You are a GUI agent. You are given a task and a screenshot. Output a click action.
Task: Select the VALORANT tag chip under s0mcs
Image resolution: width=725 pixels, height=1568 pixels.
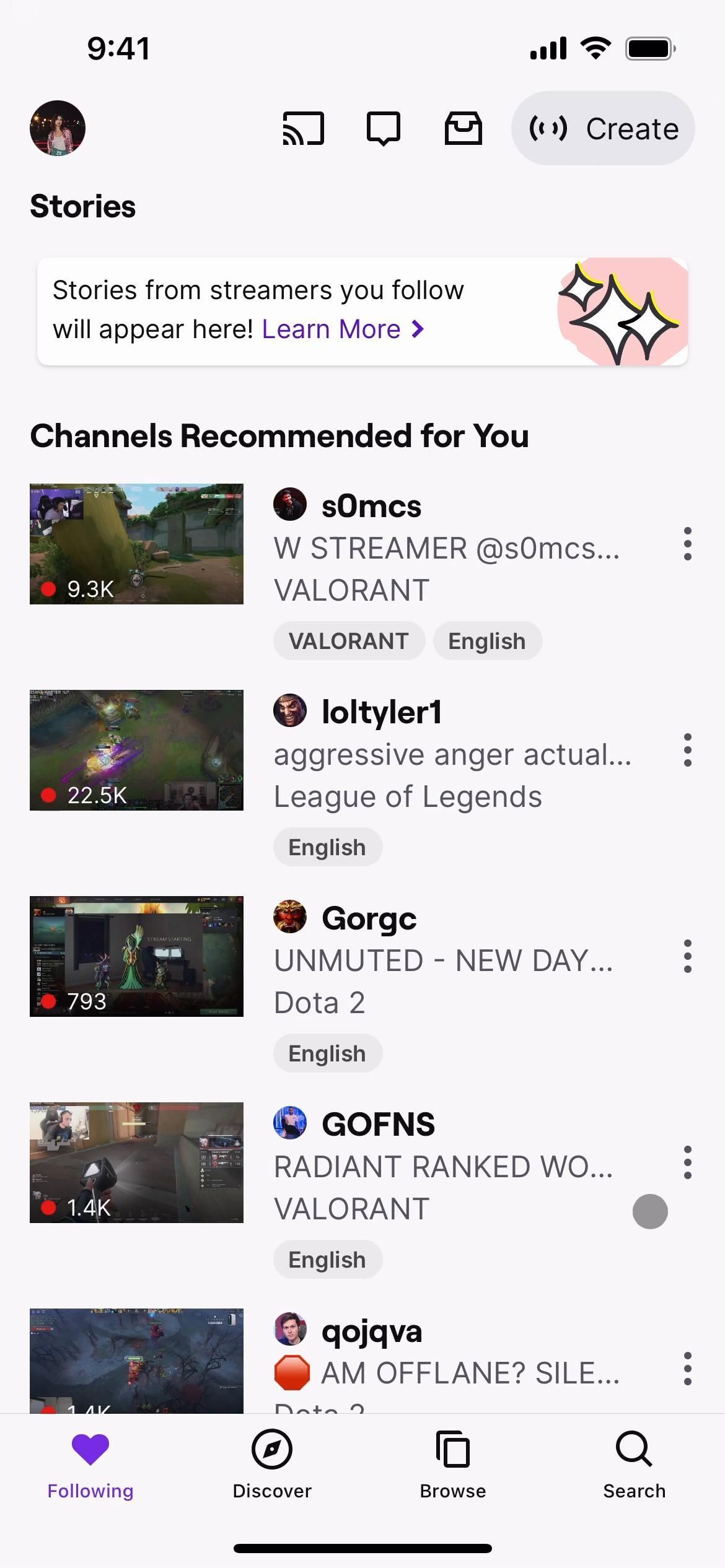[x=348, y=641]
